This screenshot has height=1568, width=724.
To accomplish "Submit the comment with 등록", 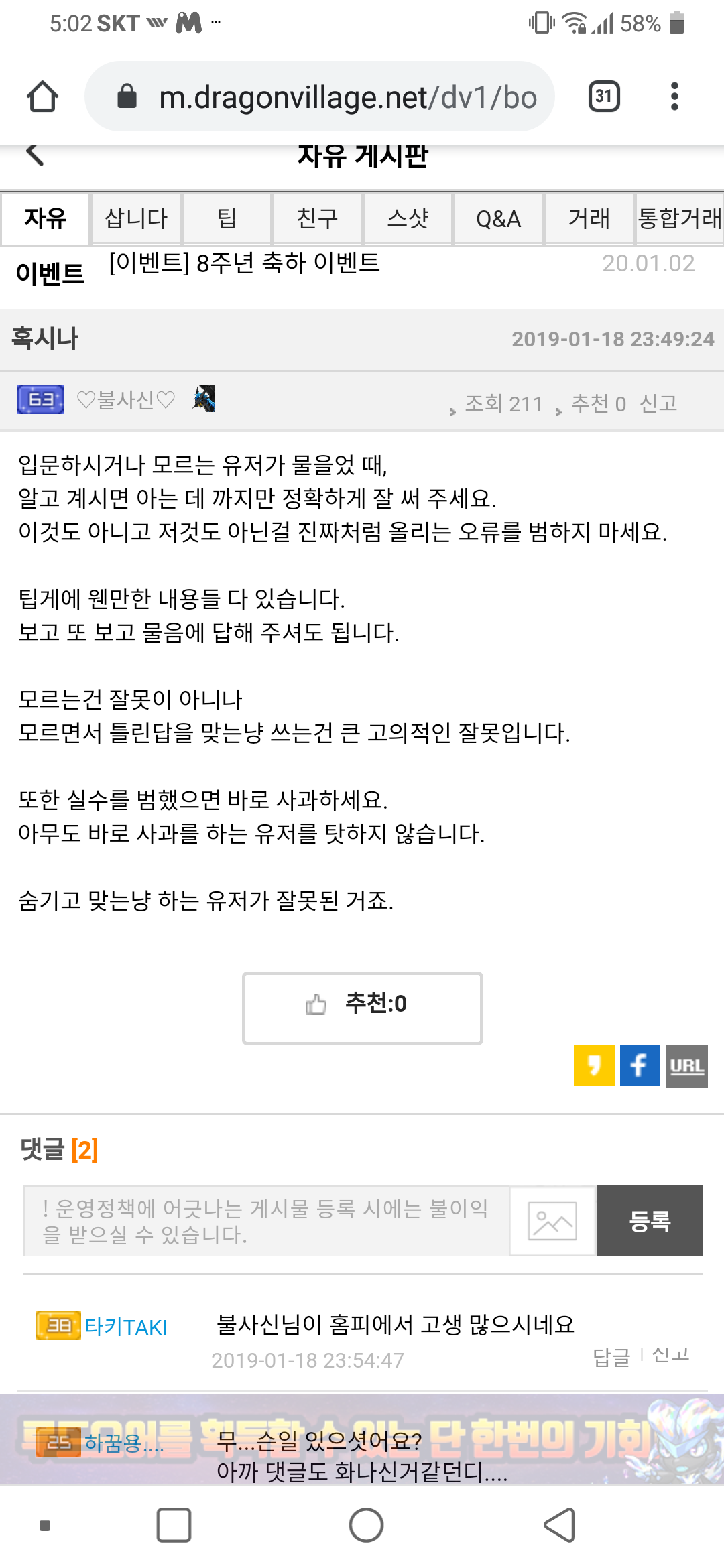I will (x=649, y=1220).
